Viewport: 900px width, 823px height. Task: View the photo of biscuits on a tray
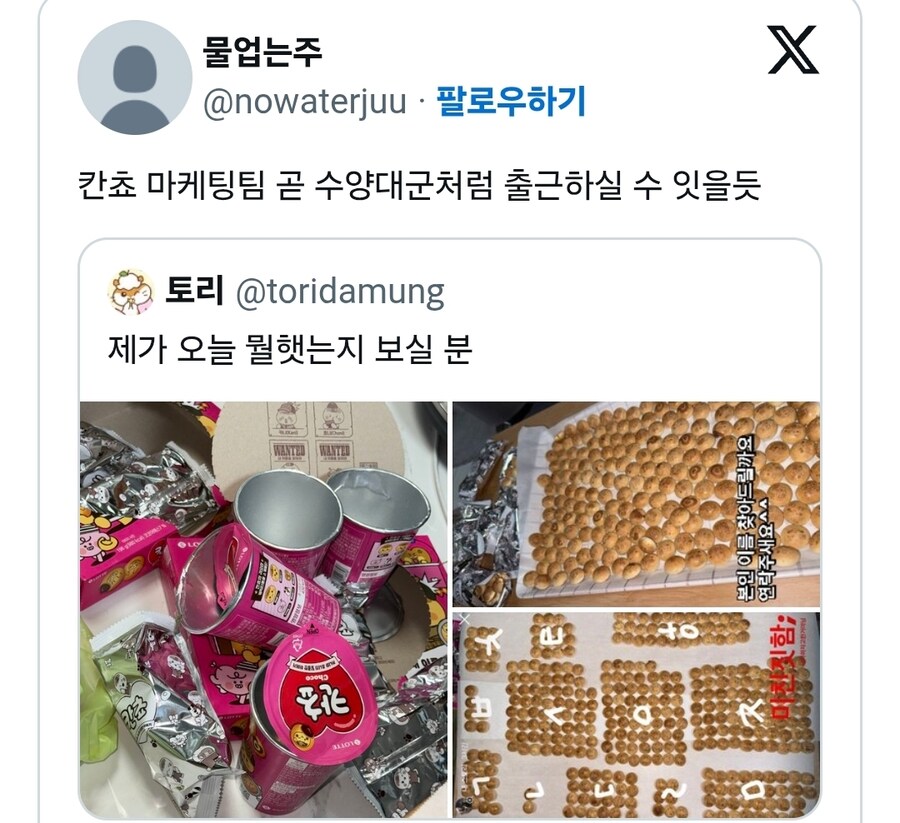[x=636, y=502]
